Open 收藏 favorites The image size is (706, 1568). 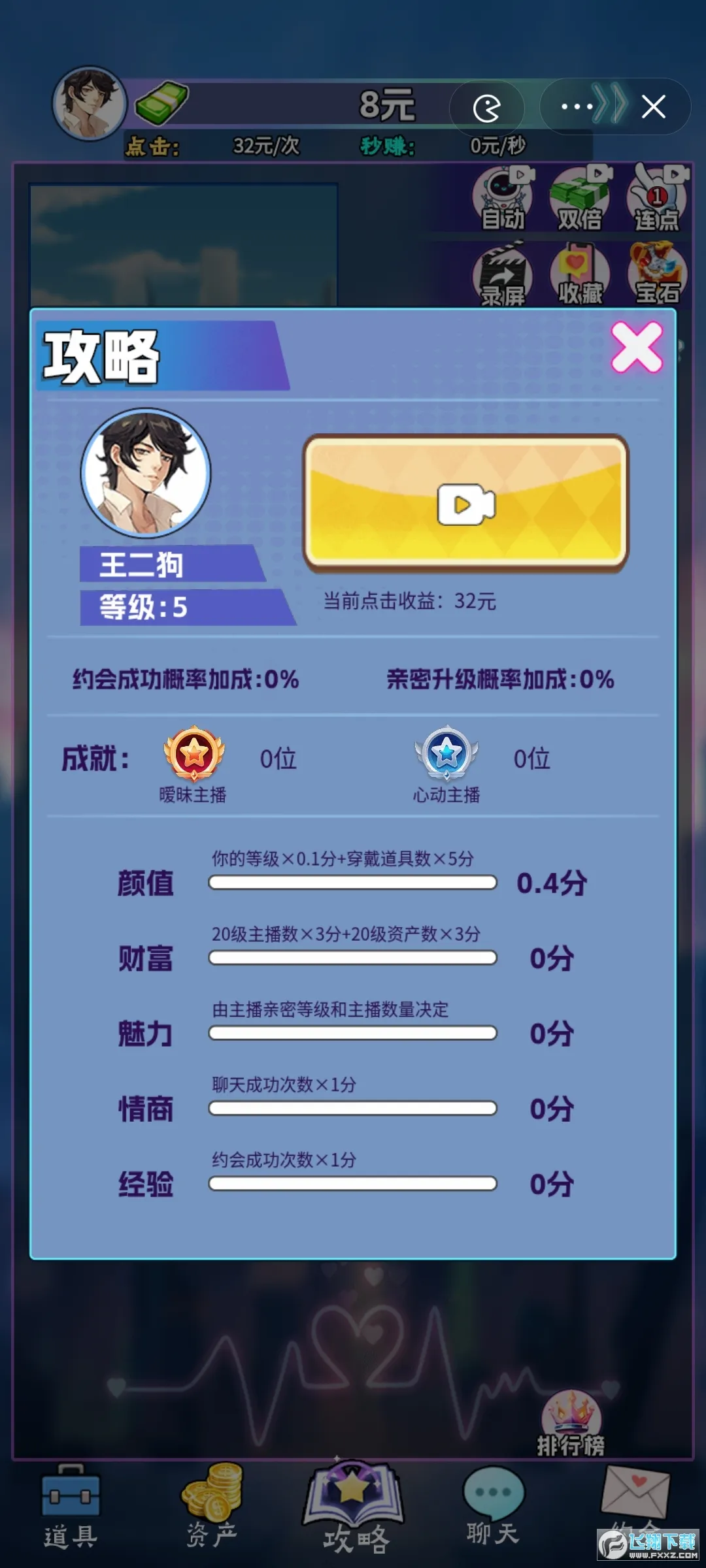pyautogui.click(x=579, y=274)
